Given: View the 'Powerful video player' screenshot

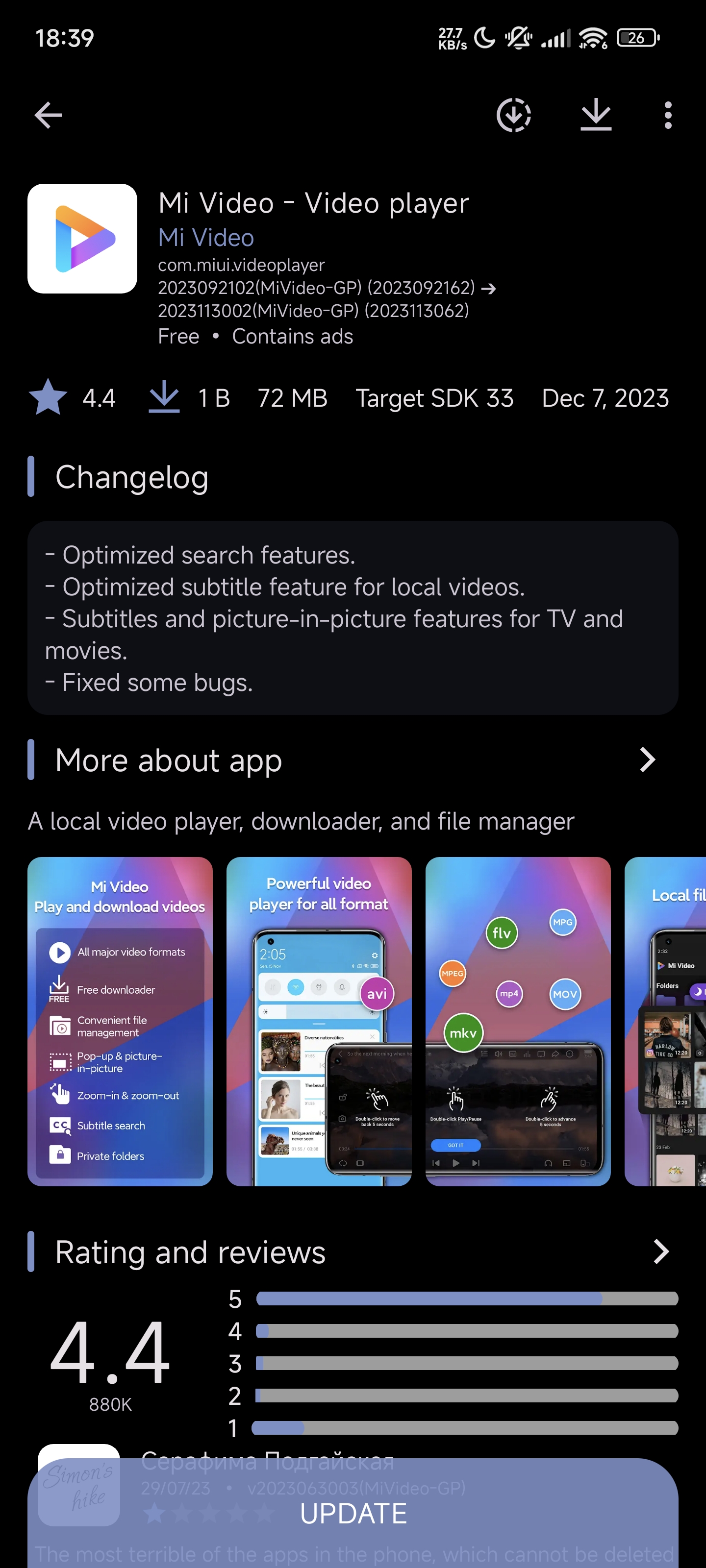Looking at the screenshot, I should [319, 1021].
